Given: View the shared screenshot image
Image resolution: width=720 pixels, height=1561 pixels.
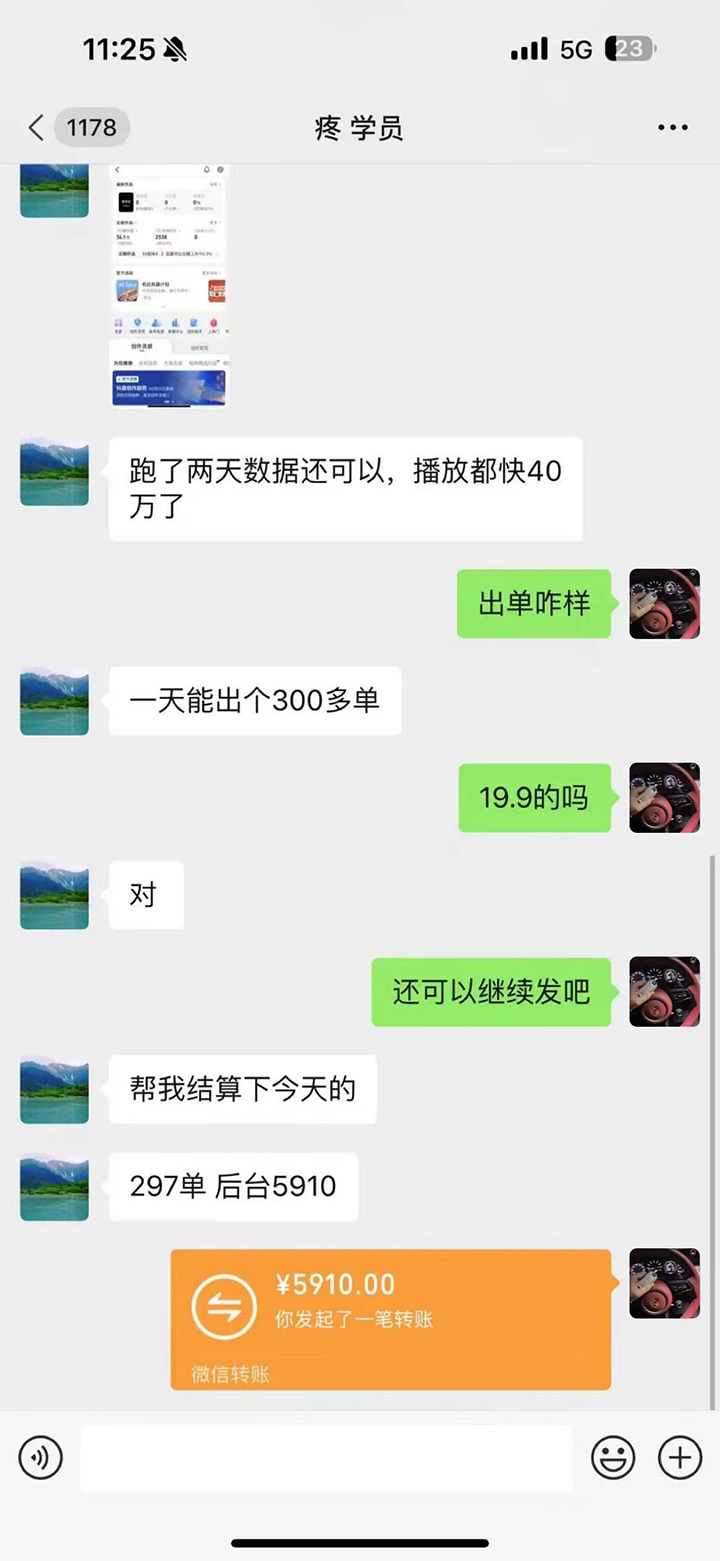Looking at the screenshot, I should [168, 285].
